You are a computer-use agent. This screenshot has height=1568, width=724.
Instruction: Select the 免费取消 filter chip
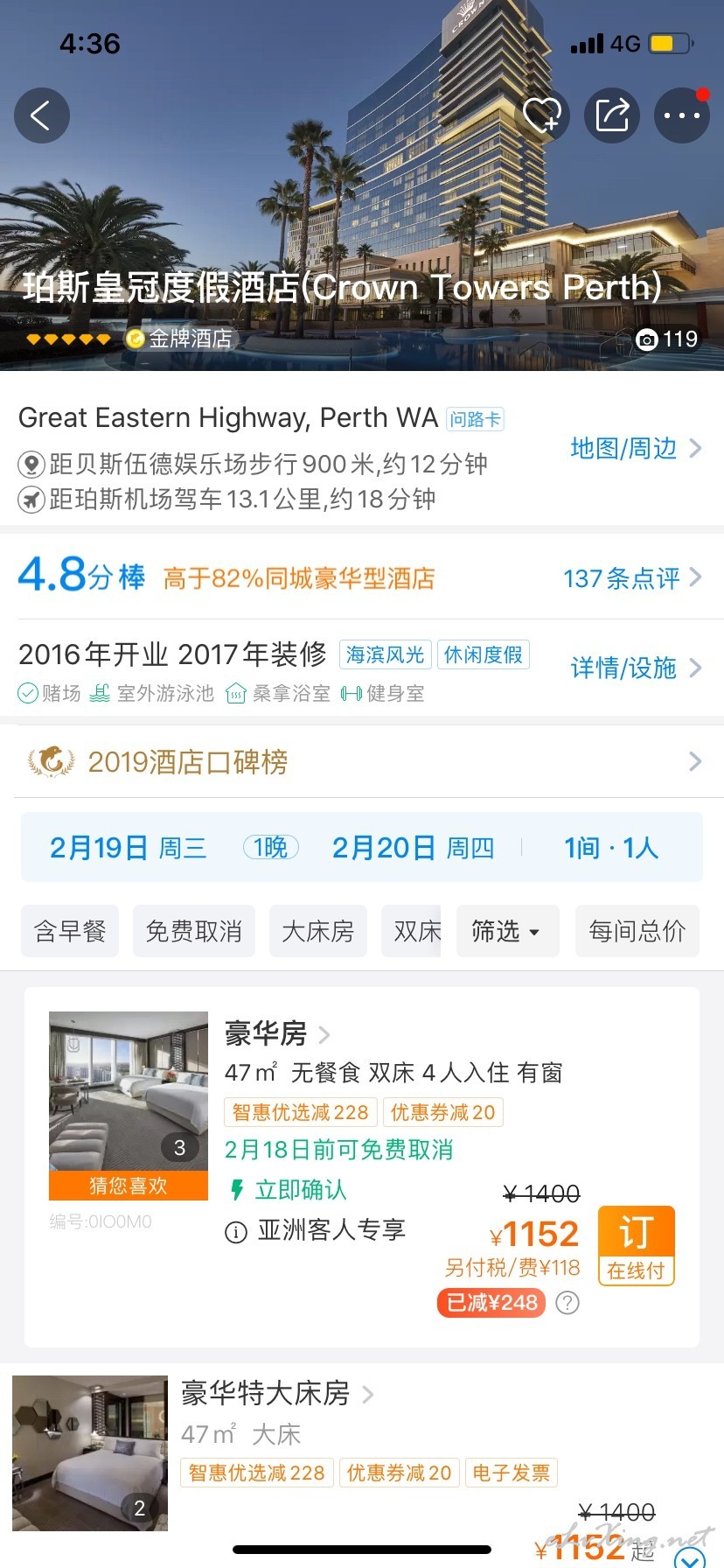pos(194,931)
